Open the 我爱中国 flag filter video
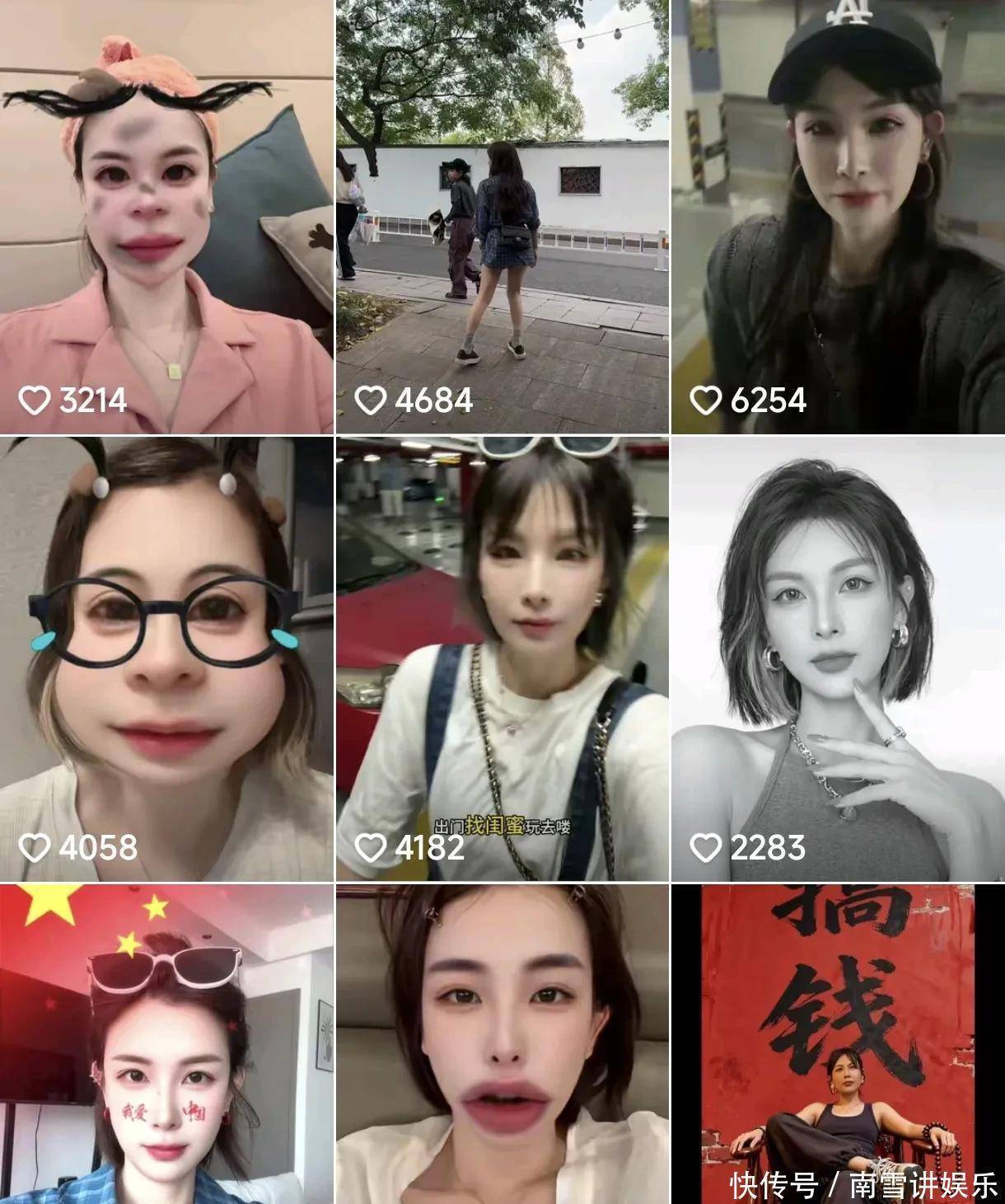 click(x=166, y=1044)
